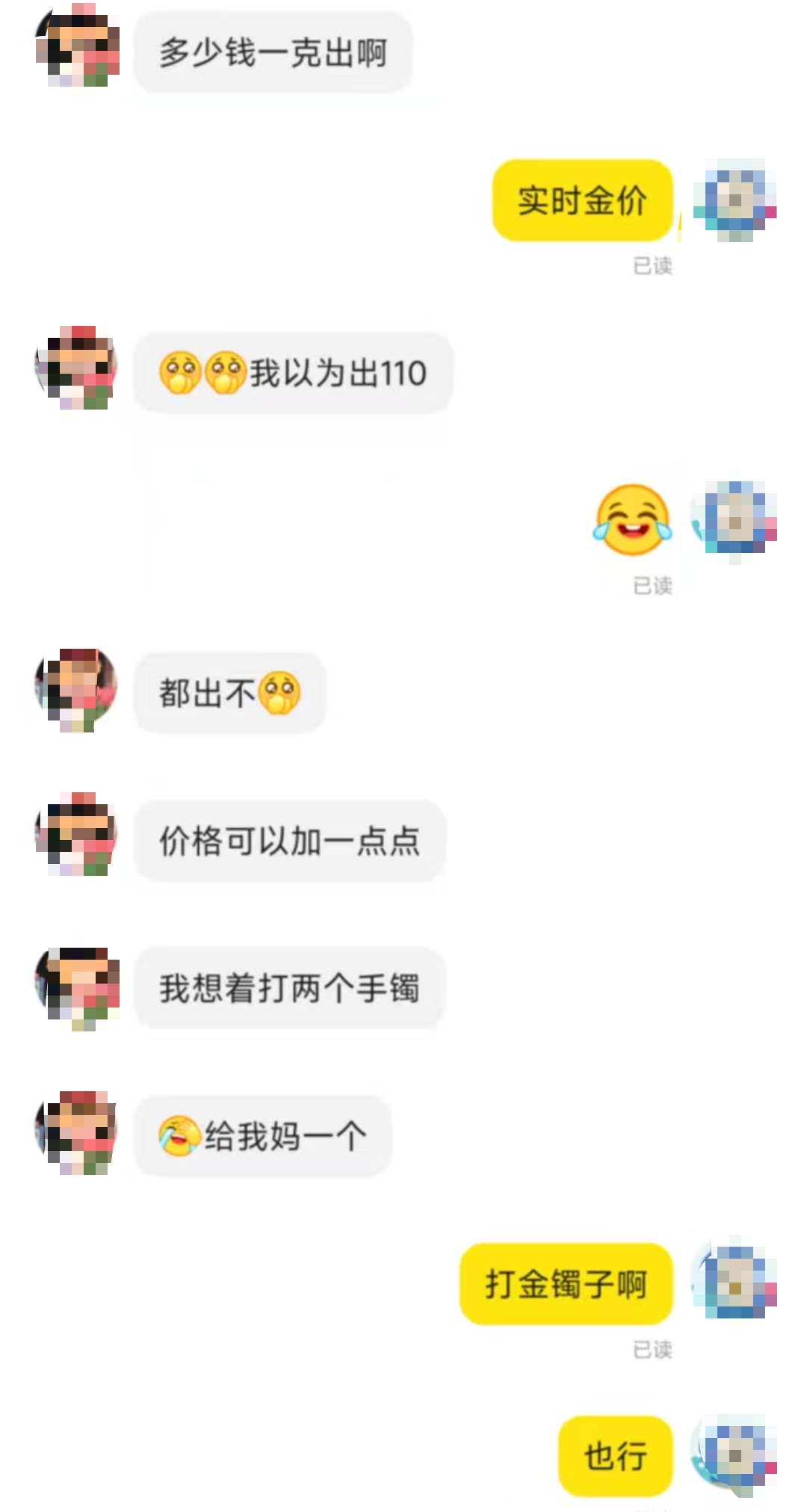Tap sender's avatar next to '我想着打两个手镯'
Viewport: 807px width, 1512px height.
(77, 988)
